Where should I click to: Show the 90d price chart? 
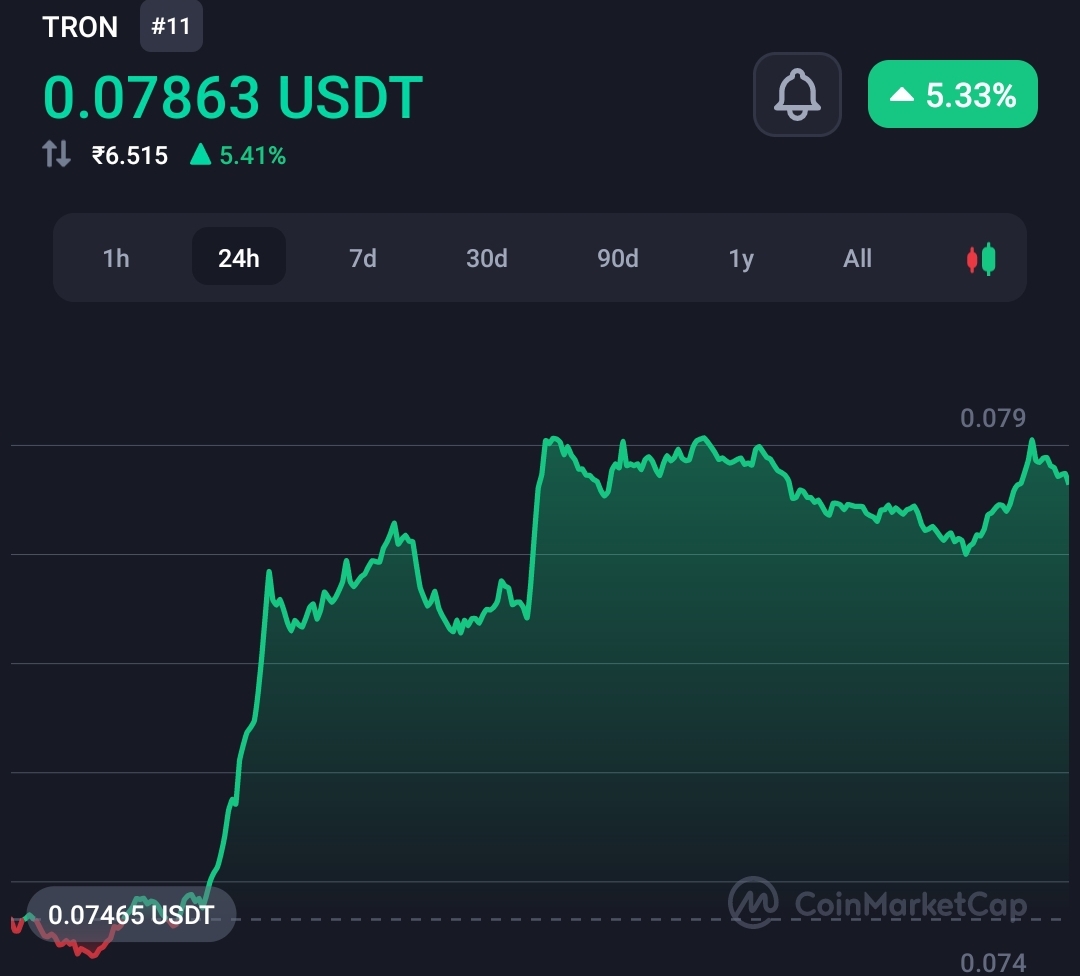pos(617,258)
